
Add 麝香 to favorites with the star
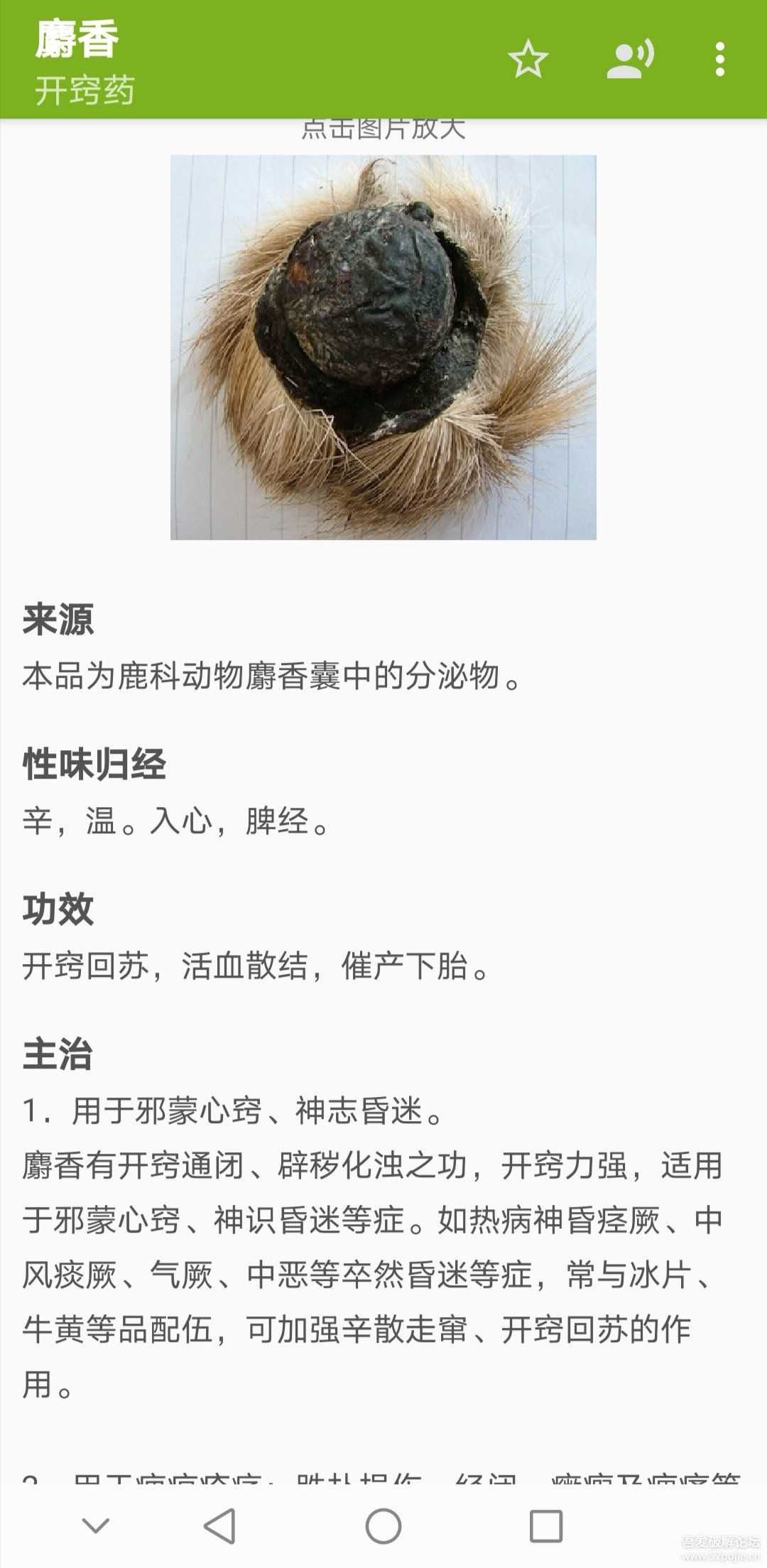tap(528, 59)
